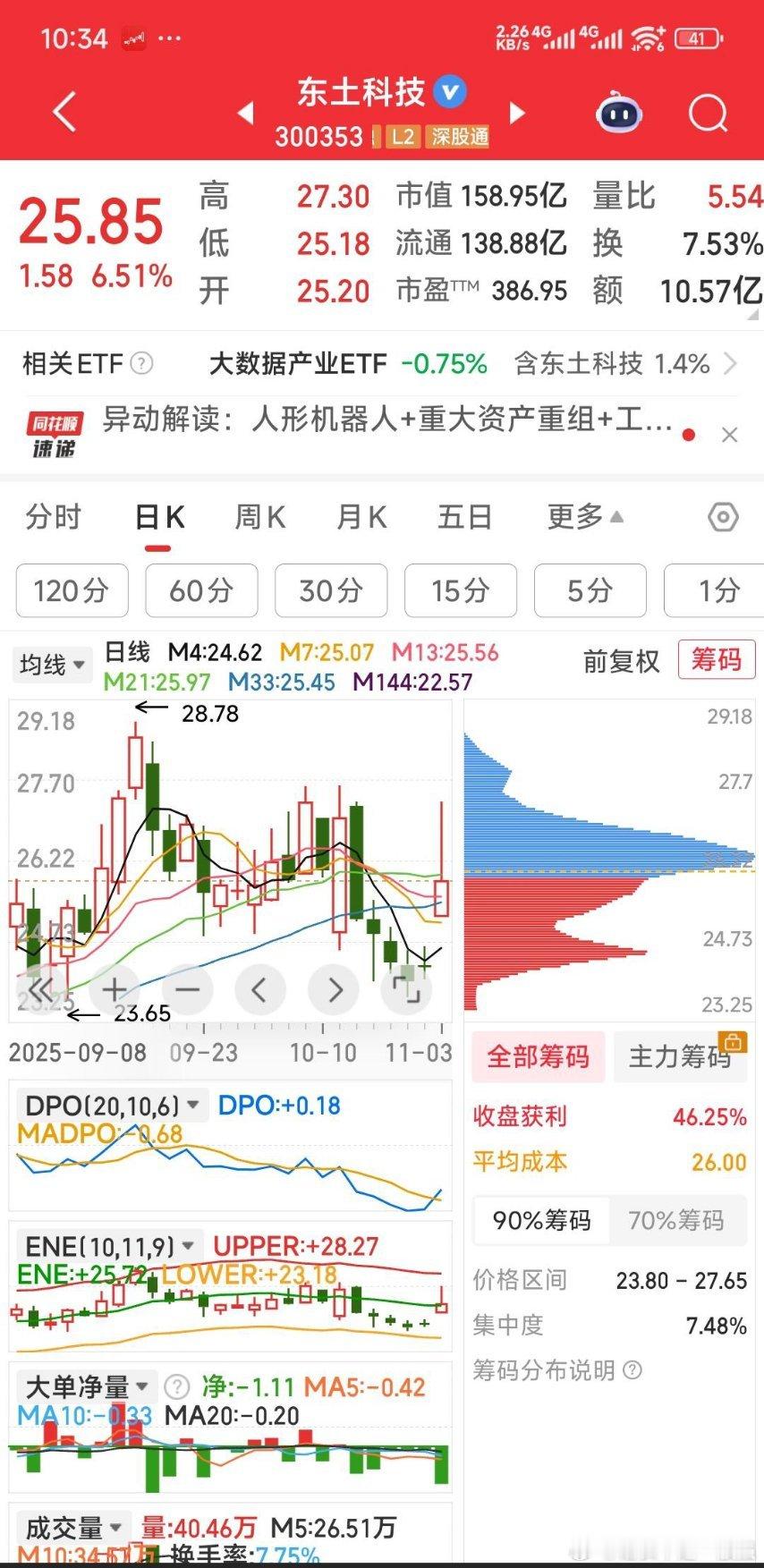
Task: Switch to the 分时 chart tab
Action: click(x=54, y=517)
